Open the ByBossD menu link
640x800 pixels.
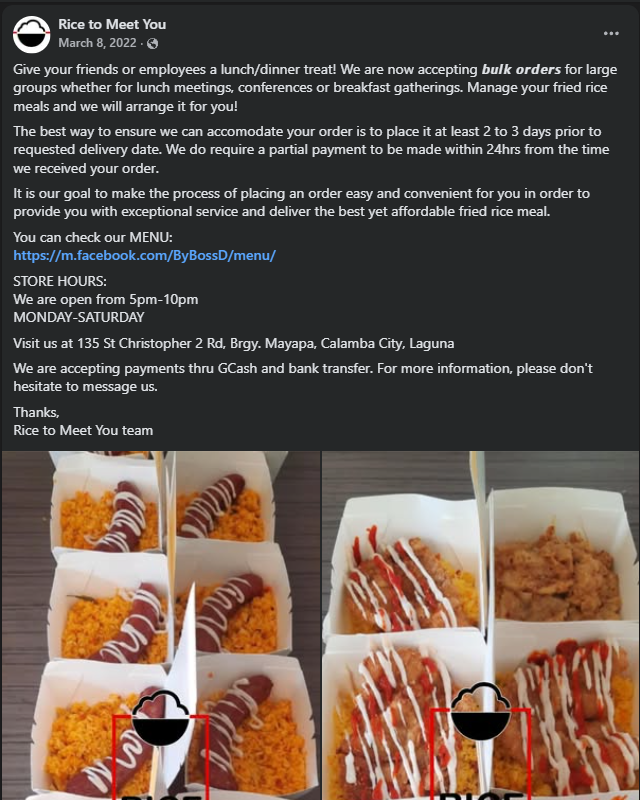click(144, 255)
